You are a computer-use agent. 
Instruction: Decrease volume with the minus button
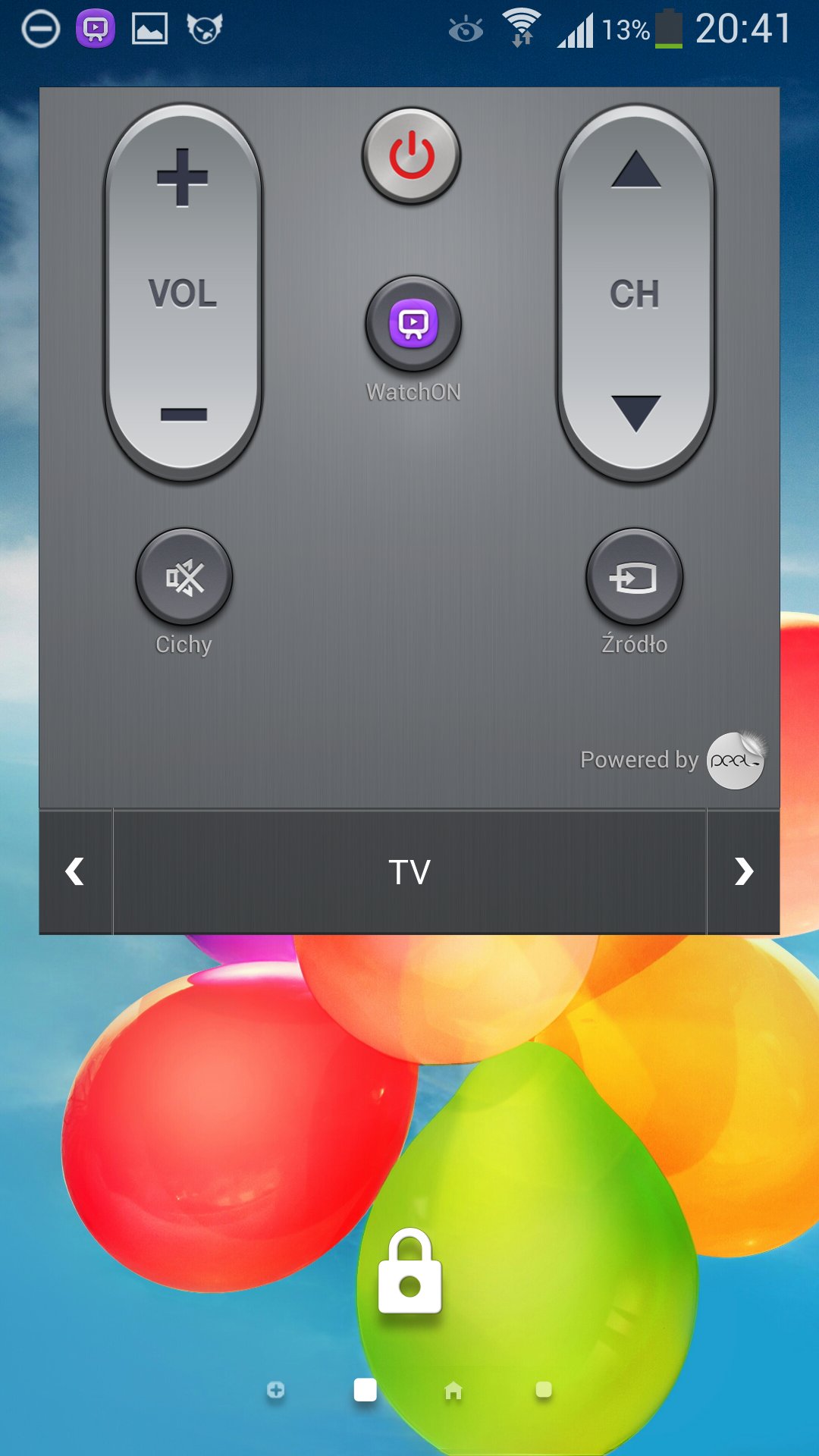183,414
